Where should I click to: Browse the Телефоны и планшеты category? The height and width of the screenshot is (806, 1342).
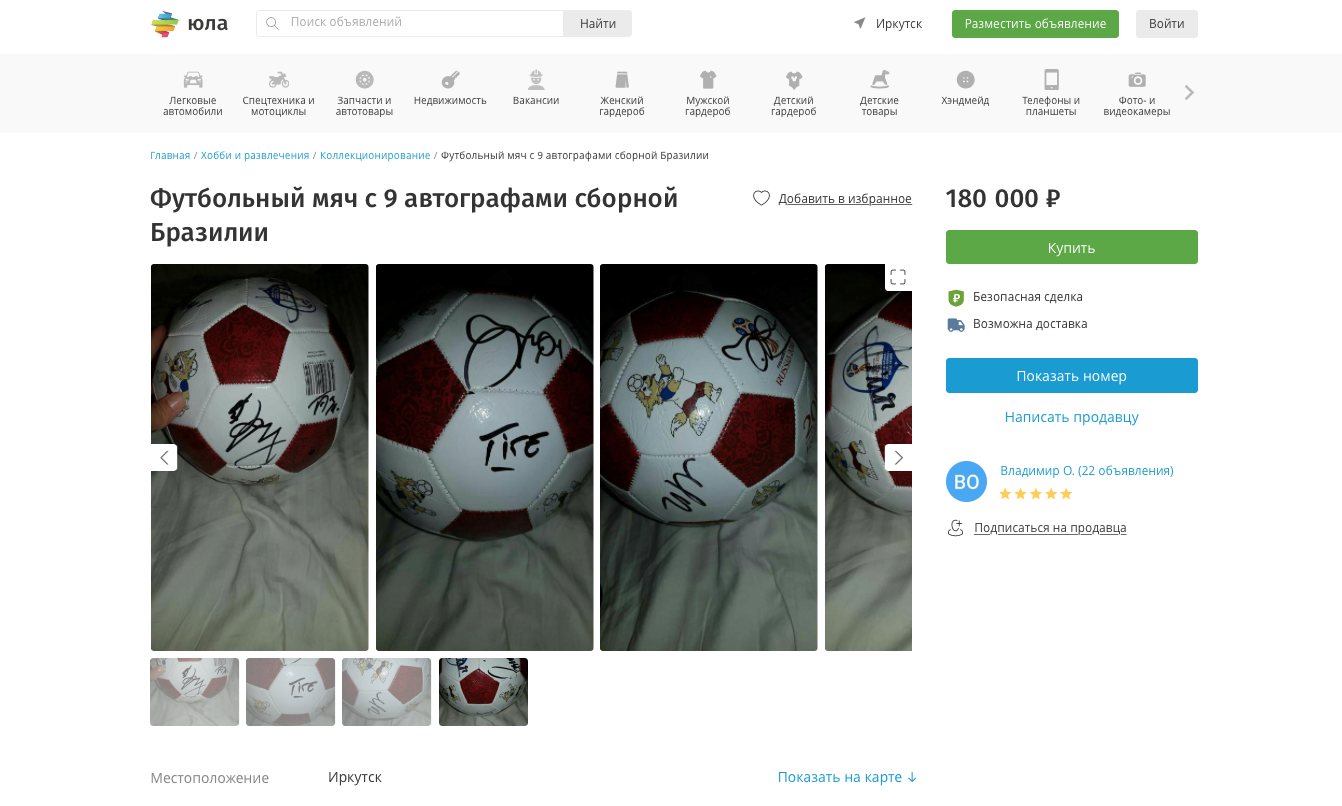coord(1051,92)
